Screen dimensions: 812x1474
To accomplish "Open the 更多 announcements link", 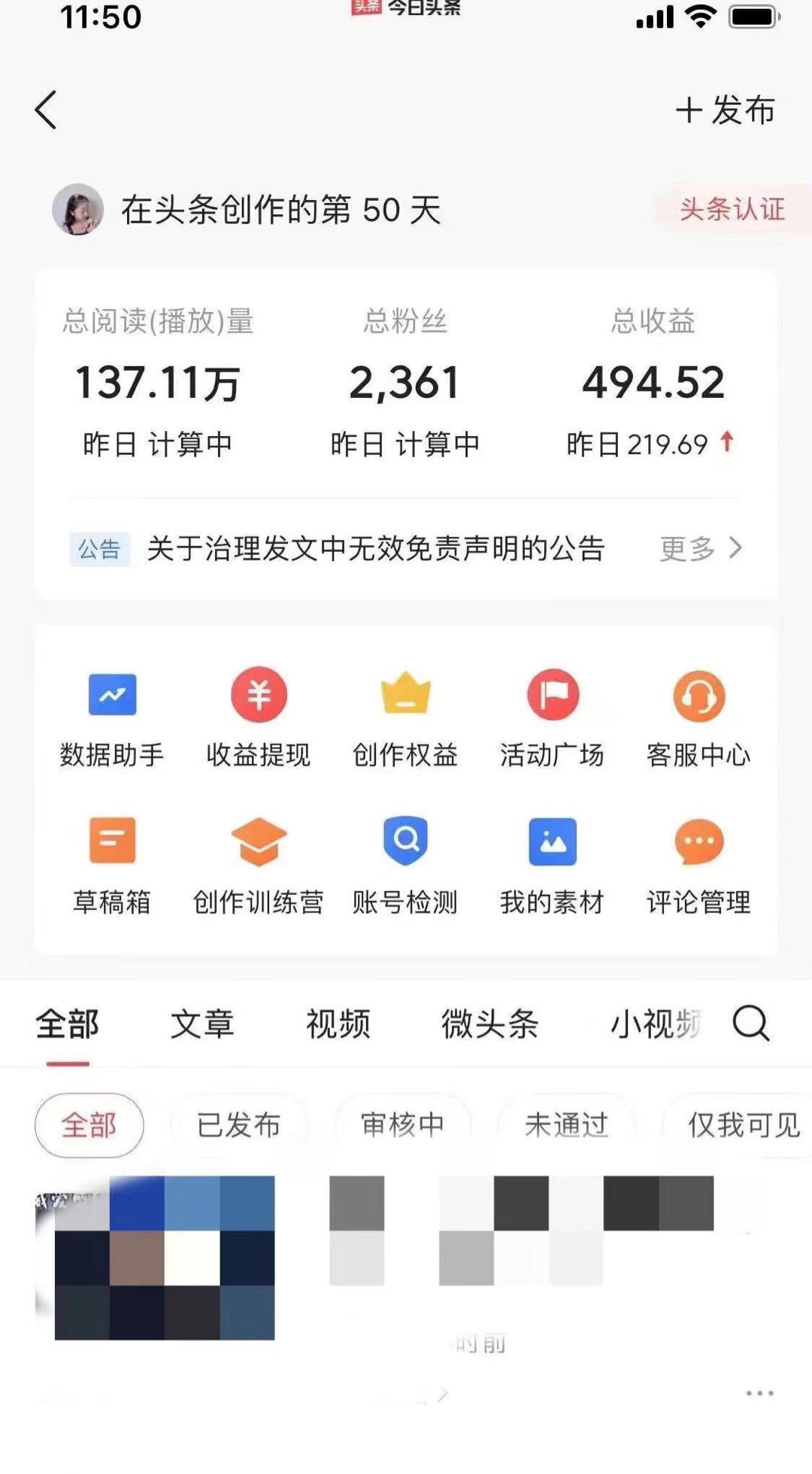I will pyautogui.click(x=700, y=548).
